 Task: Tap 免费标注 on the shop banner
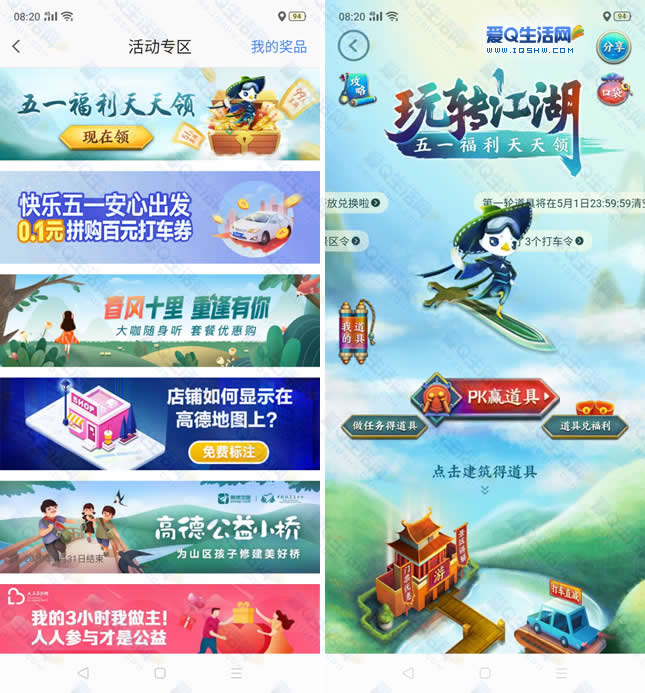pos(229,452)
